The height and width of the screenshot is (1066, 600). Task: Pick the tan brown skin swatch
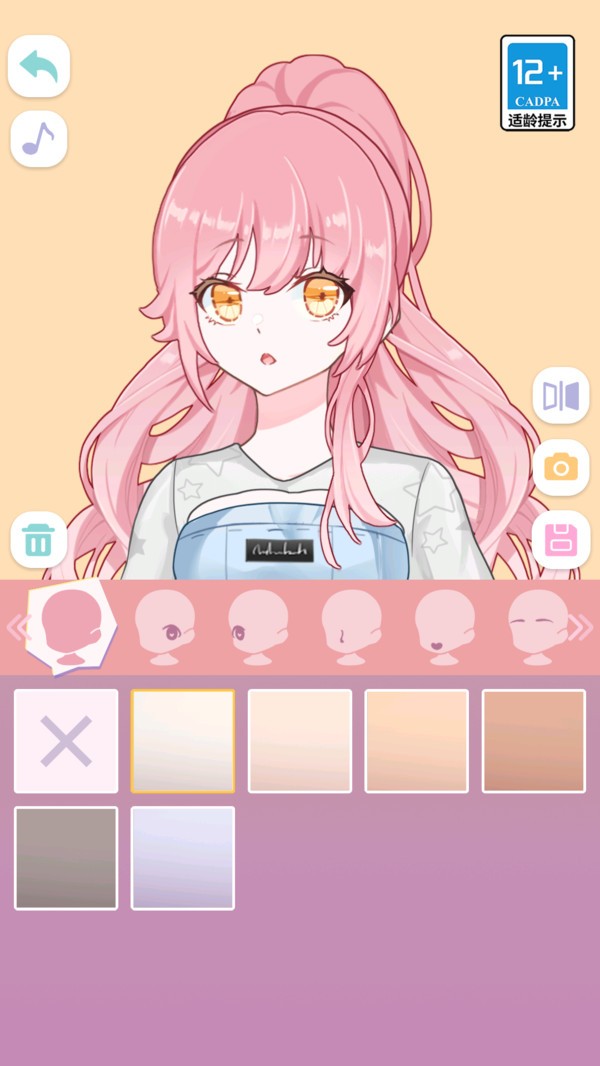(534, 741)
